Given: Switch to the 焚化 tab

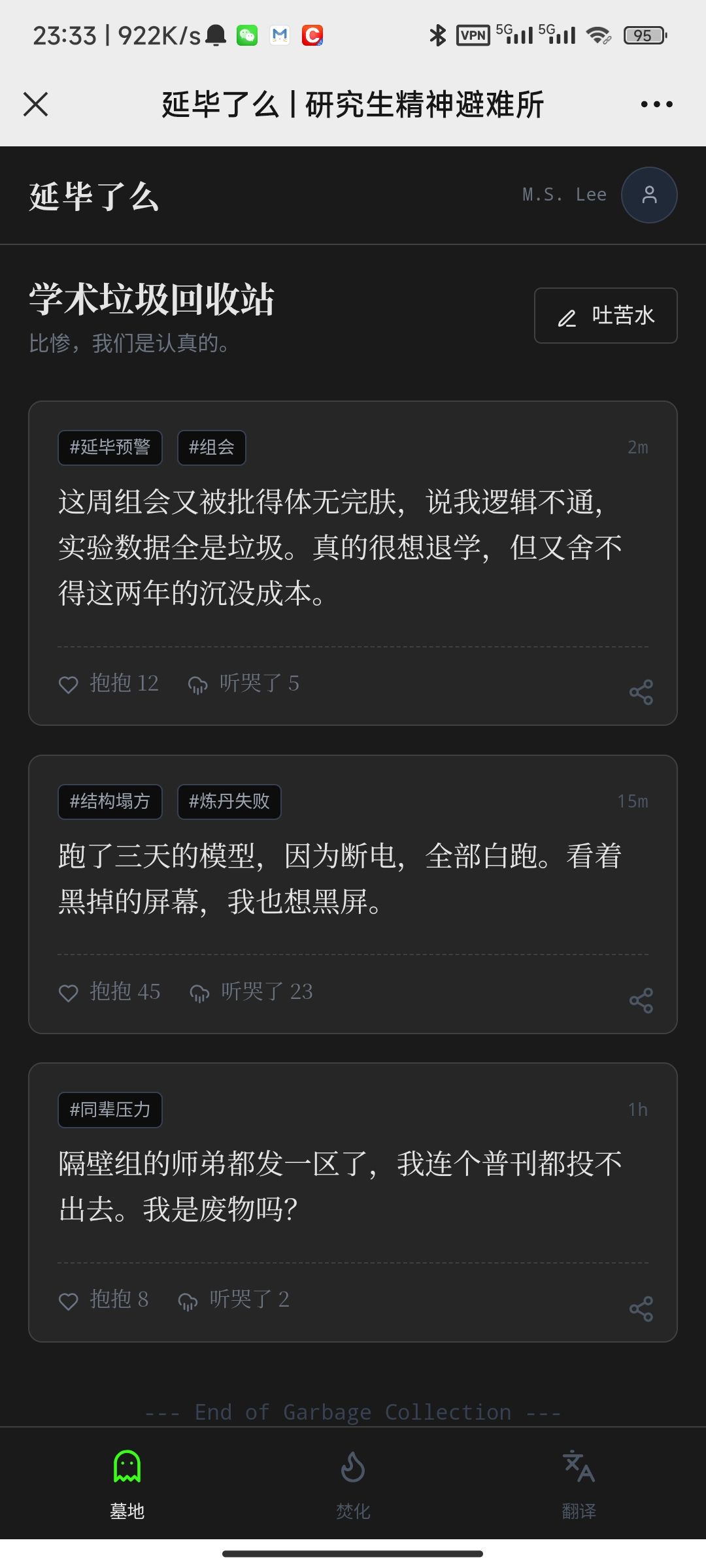Looking at the screenshot, I should 353,1483.
